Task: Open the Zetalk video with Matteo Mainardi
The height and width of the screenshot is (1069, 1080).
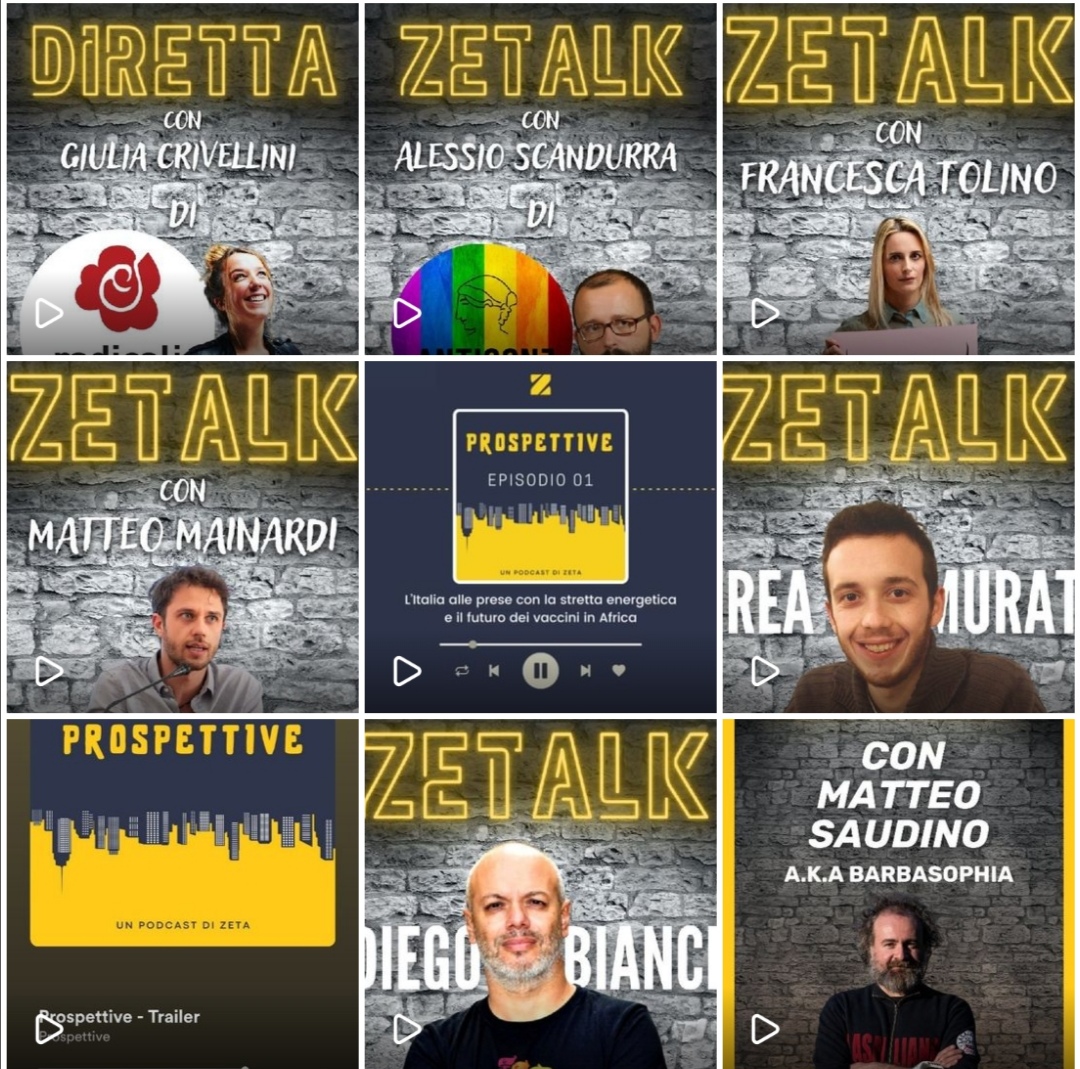Action: (x=182, y=537)
